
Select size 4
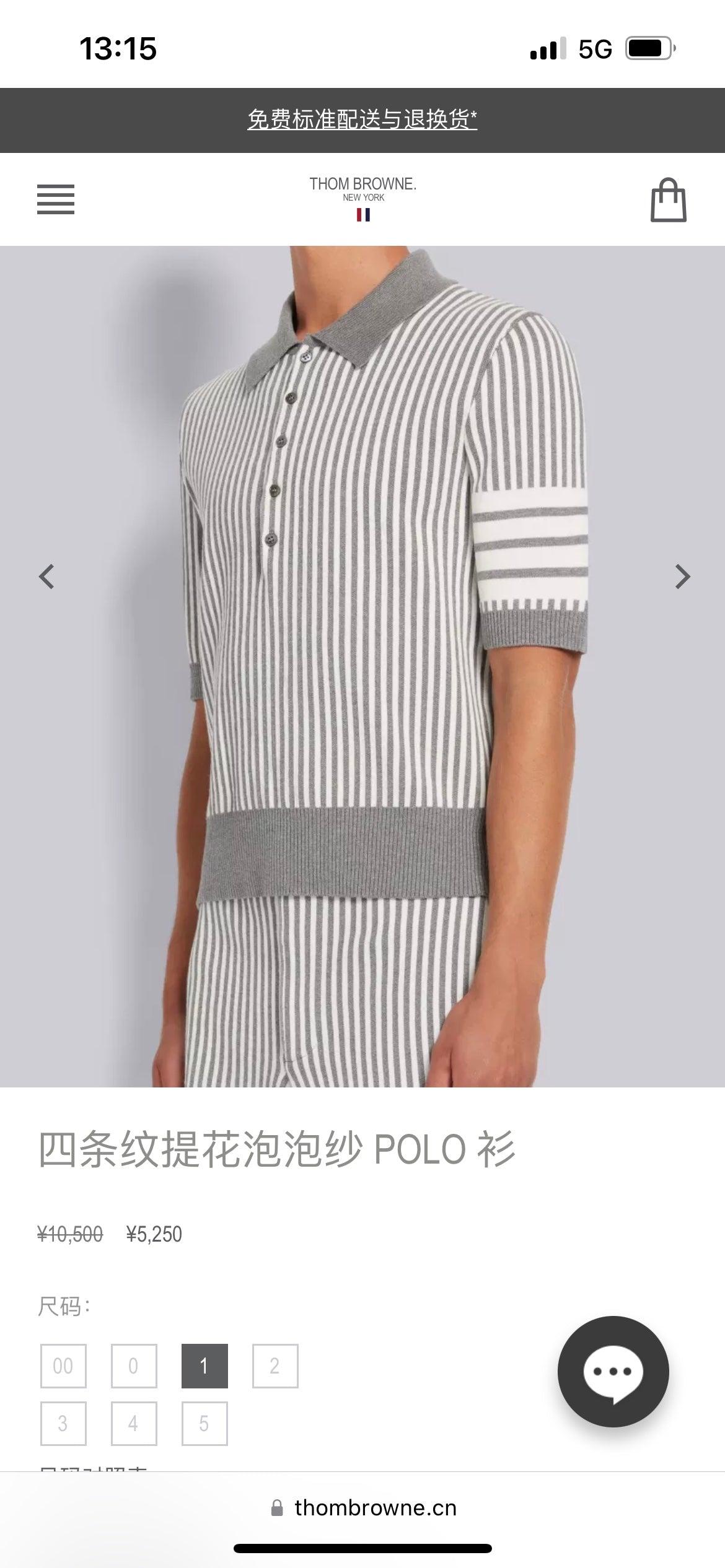click(134, 1424)
